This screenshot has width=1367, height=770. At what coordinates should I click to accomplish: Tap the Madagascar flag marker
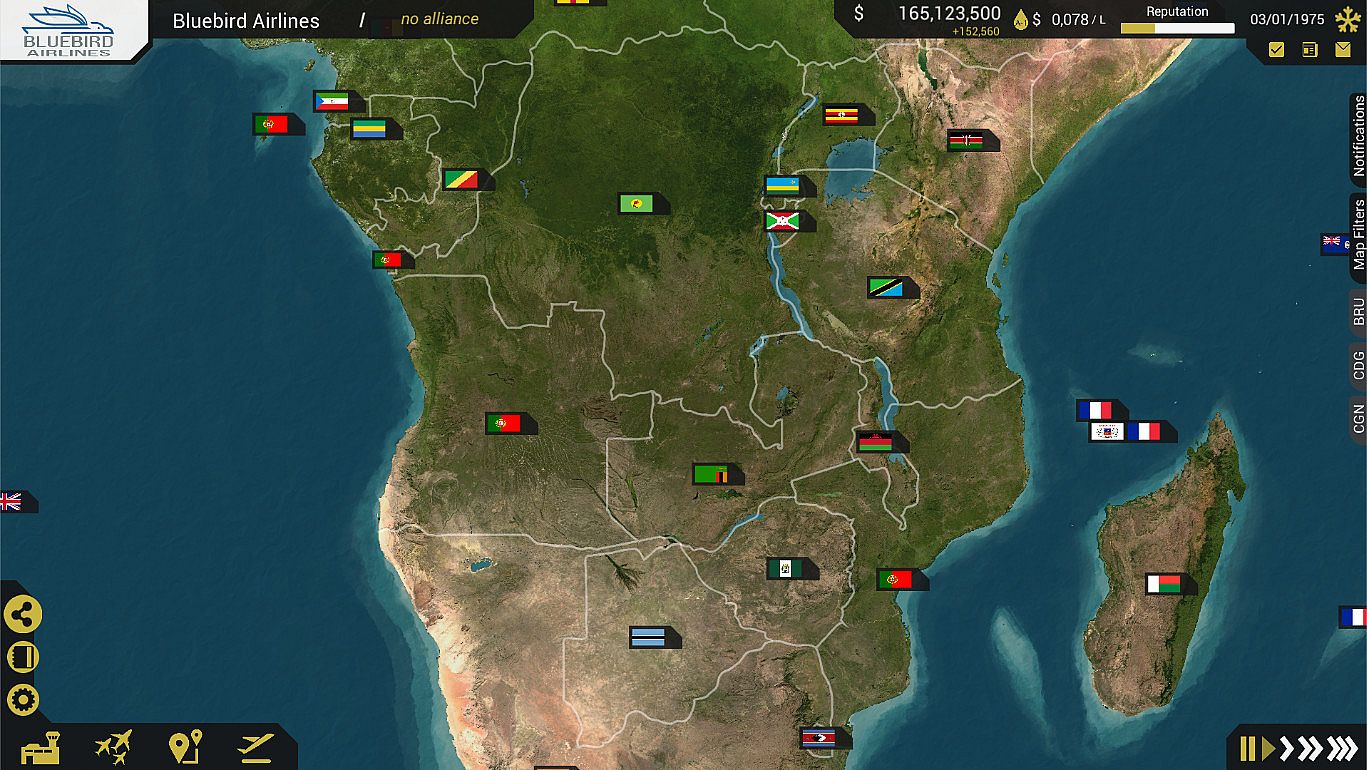click(1164, 583)
